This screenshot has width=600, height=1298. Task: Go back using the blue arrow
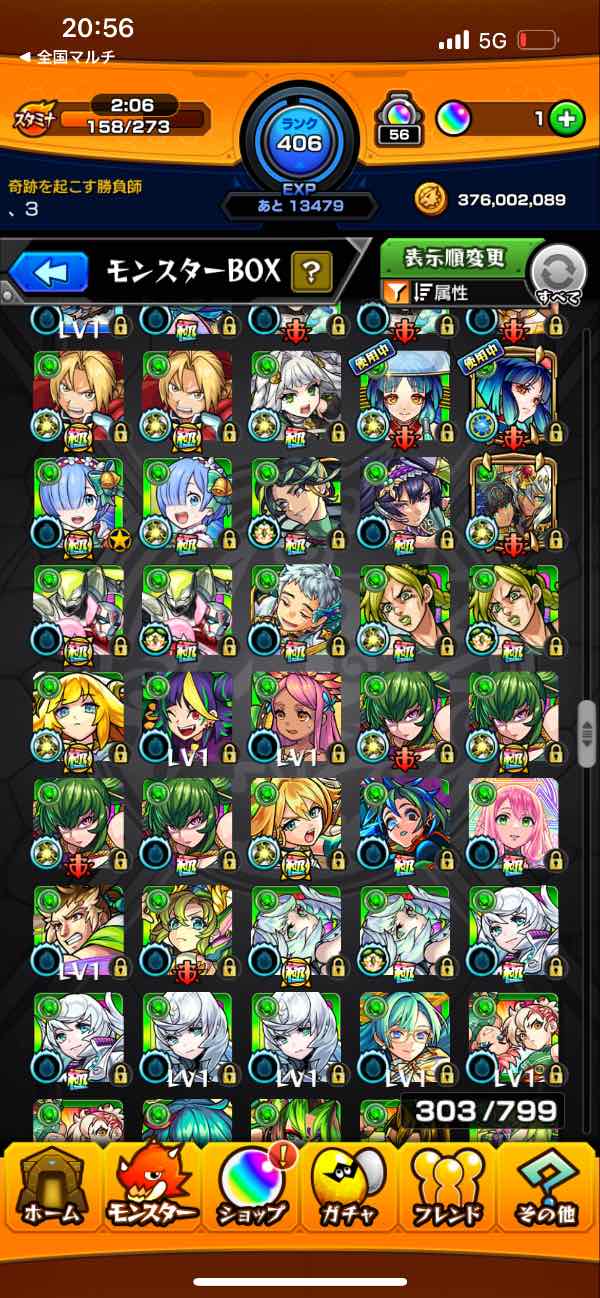click(50, 272)
